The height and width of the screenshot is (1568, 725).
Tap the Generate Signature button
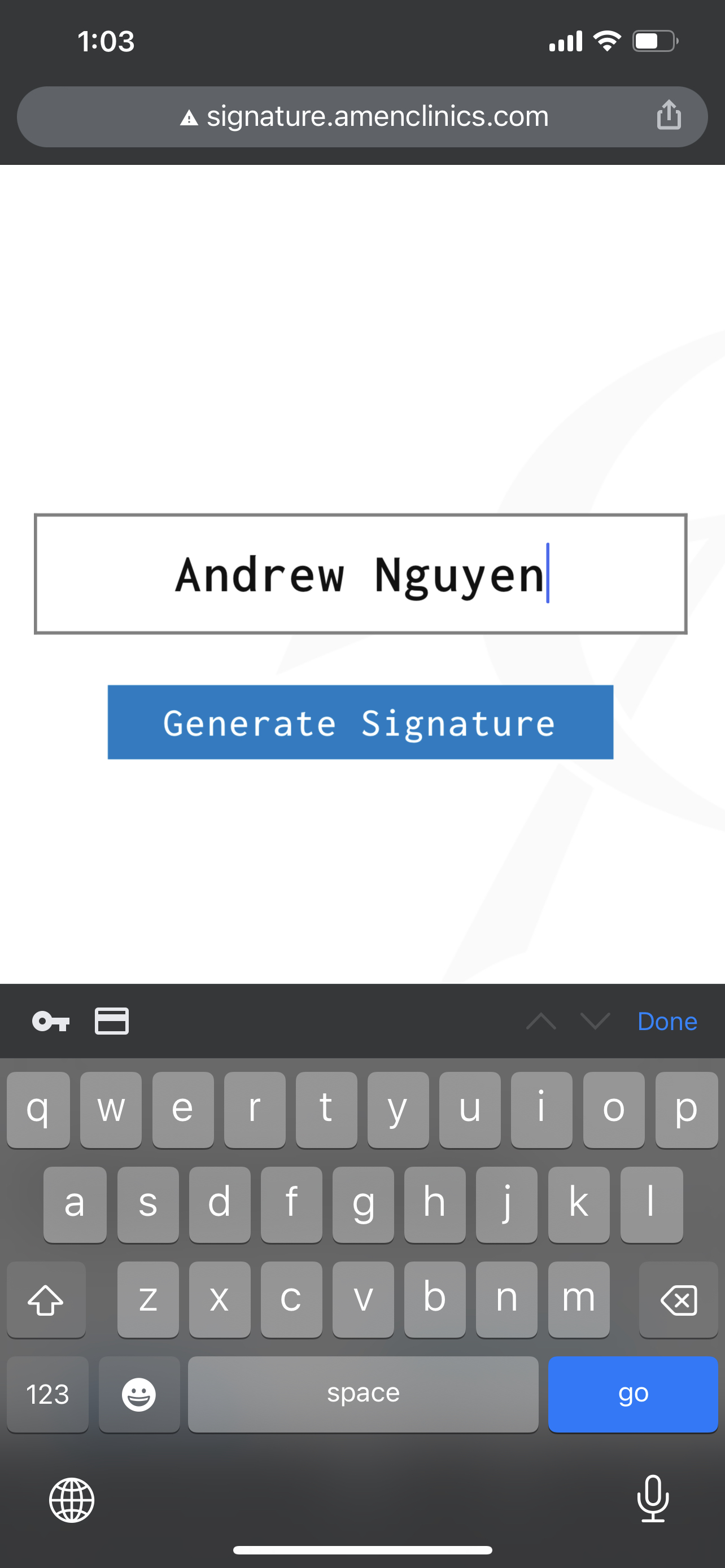click(360, 722)
